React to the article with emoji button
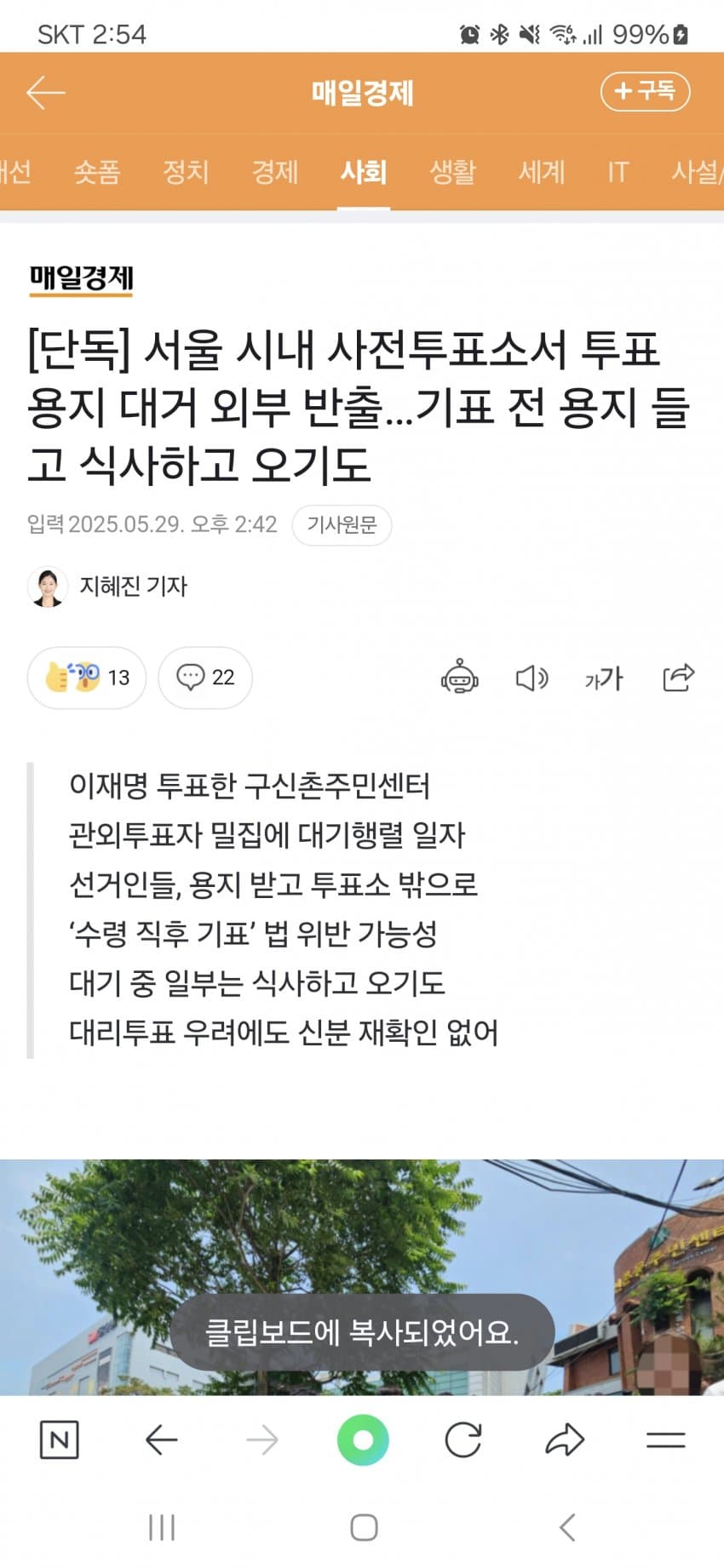Image resolution: width=724 pixels, height=1568 pixels. 87,678
